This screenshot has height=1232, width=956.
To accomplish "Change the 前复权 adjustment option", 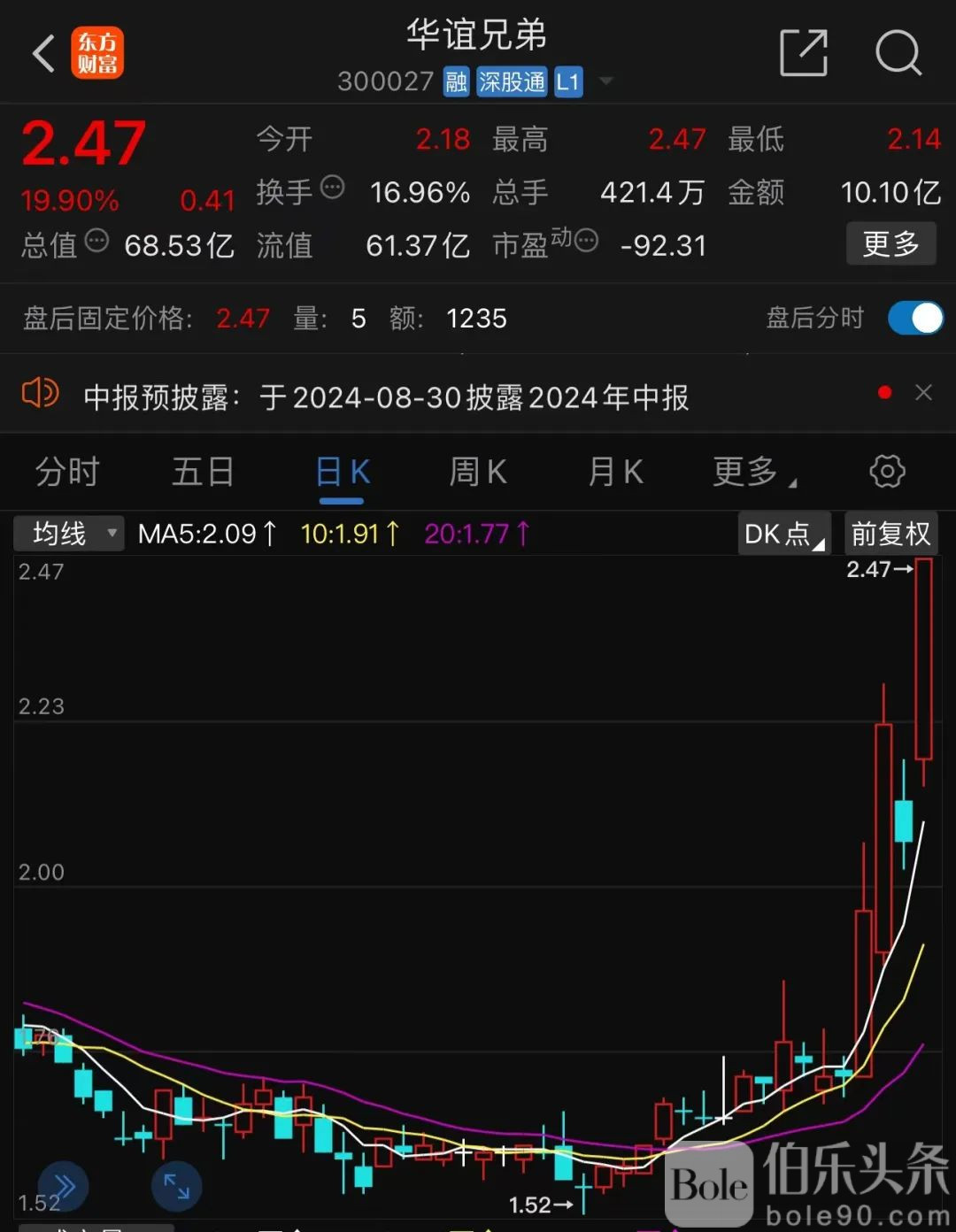I will point(890,534).
